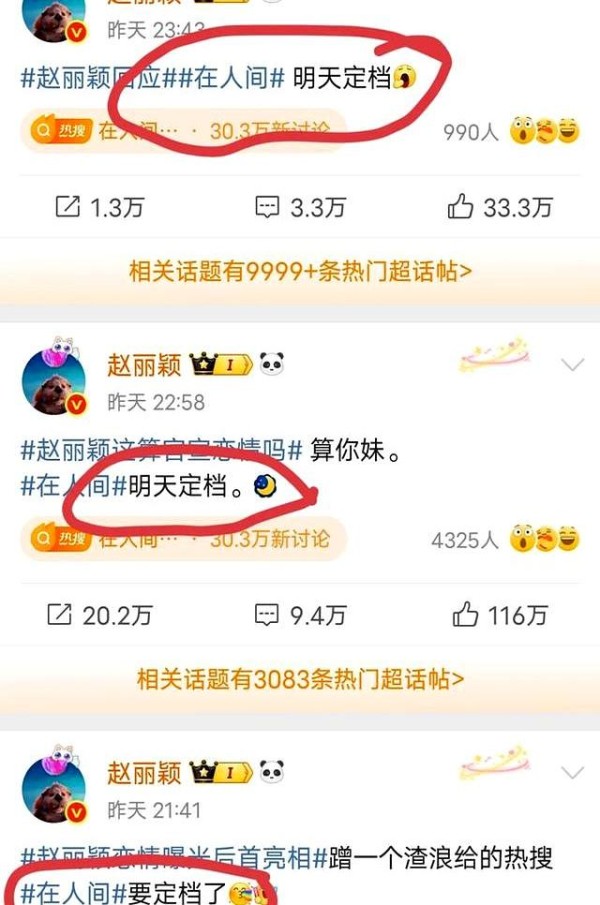The width and height of the screenshot is (600, 905).
Task: Open 相关话题有9999+条热门超话帖 link
Action: (300, 270)
